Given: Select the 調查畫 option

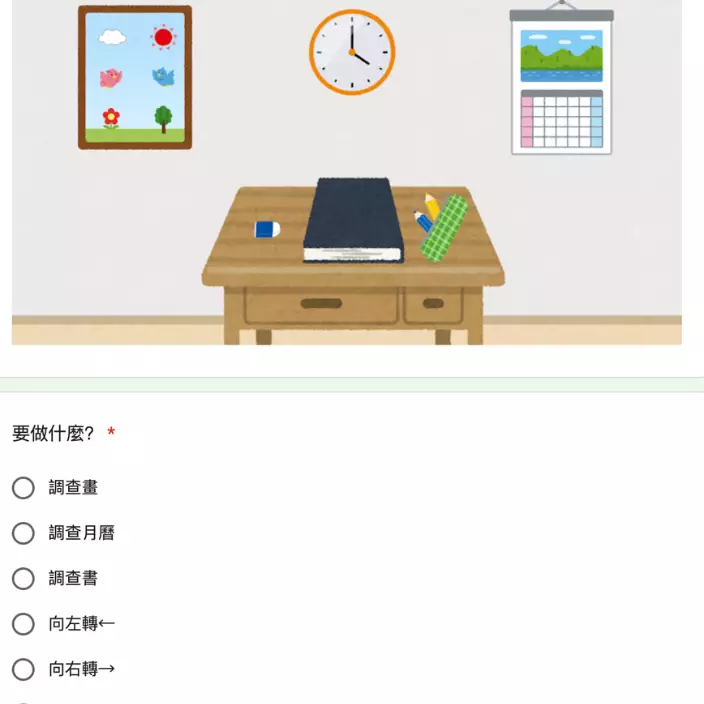Looking at the screenshot, I should pos(23,488).
